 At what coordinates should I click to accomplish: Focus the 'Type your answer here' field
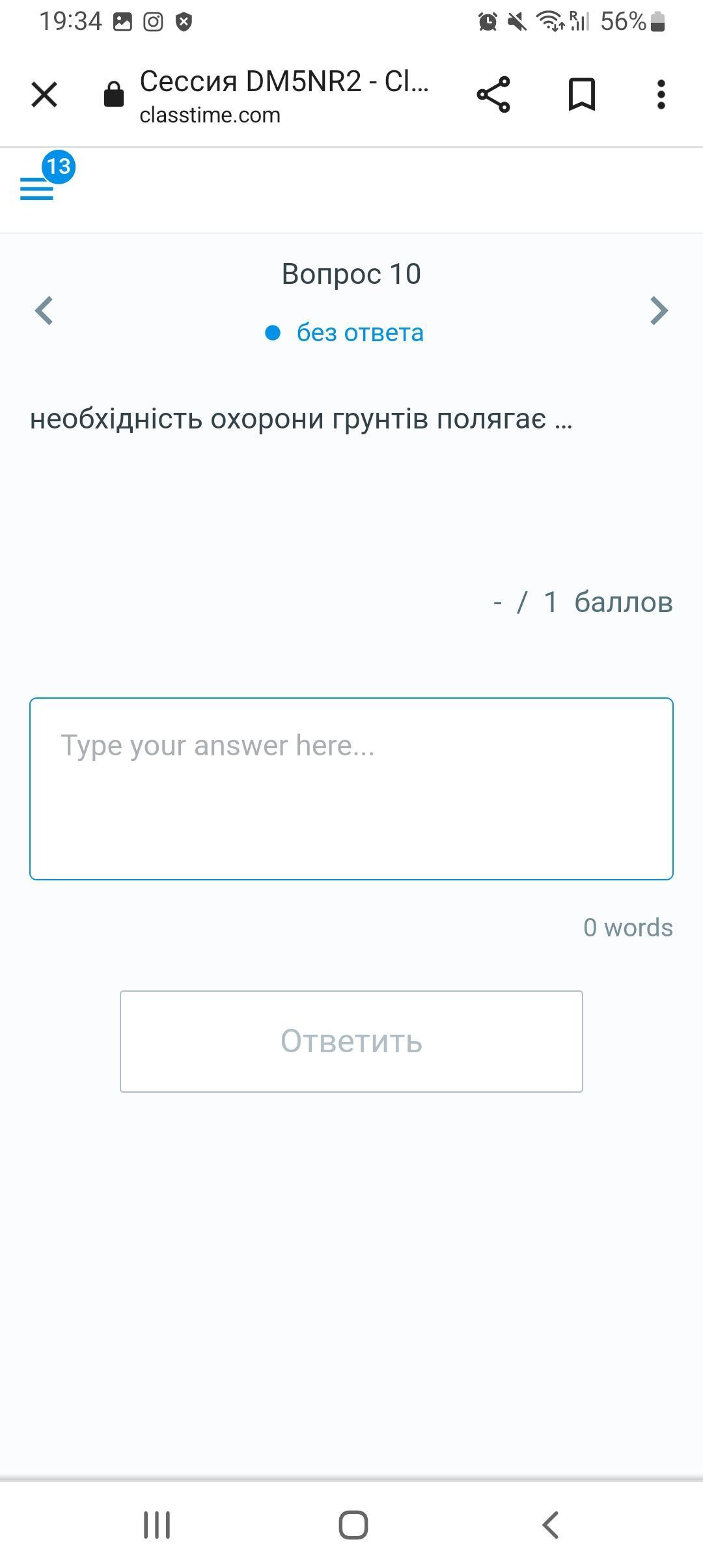click(351, 789)
